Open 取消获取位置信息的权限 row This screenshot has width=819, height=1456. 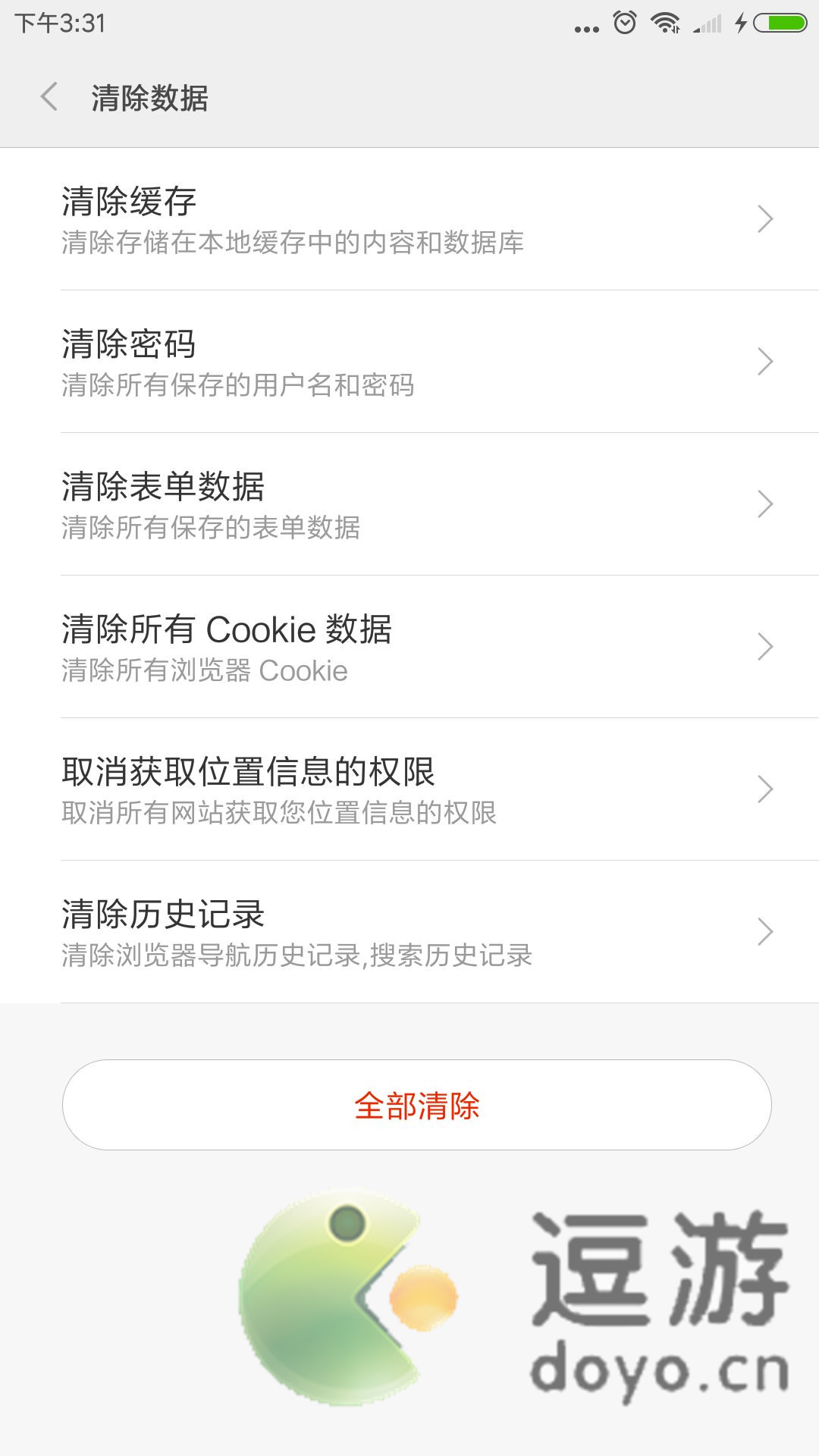pyautogui.click(x=409, y=789)
